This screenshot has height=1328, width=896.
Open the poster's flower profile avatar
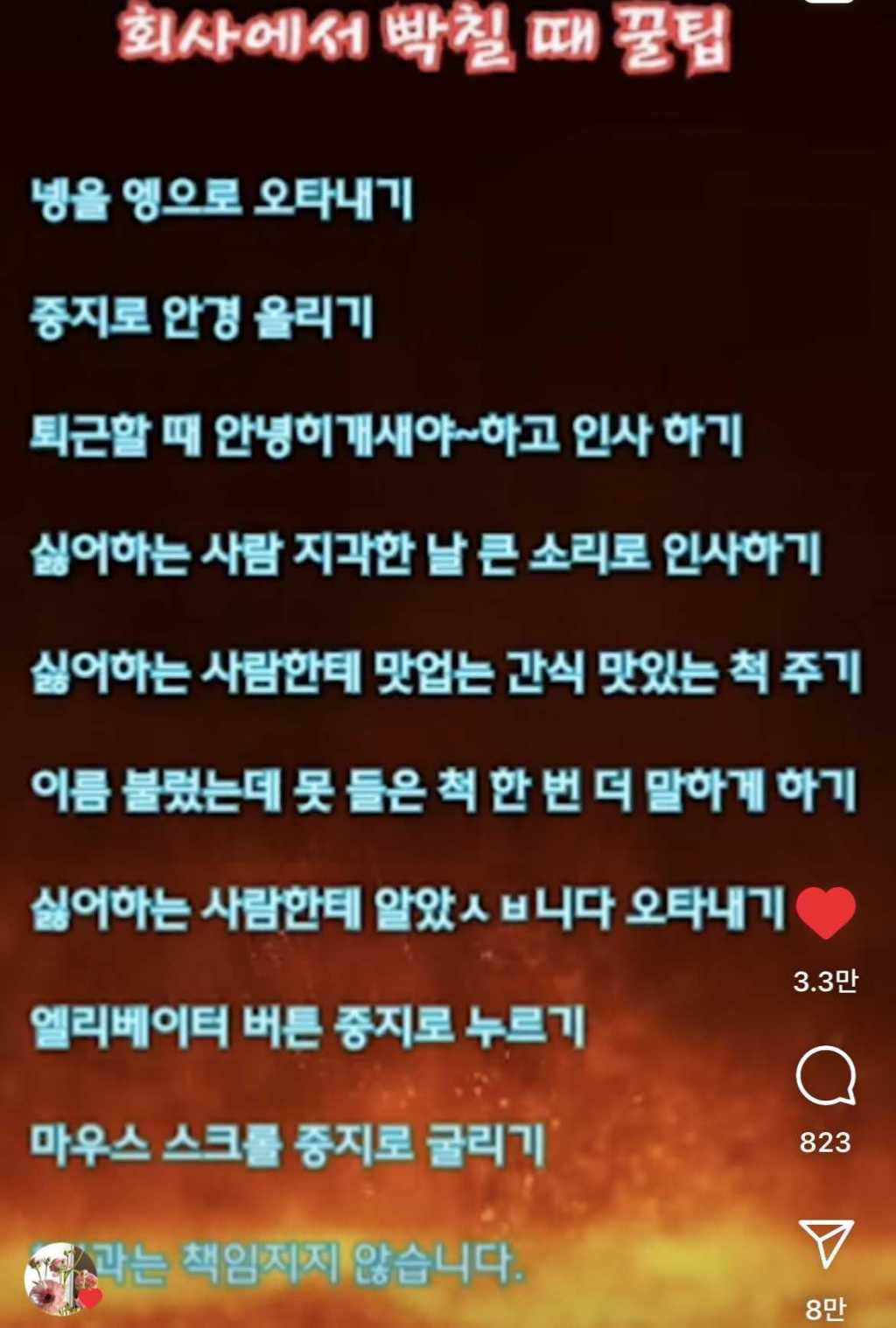pos(61,1277)
